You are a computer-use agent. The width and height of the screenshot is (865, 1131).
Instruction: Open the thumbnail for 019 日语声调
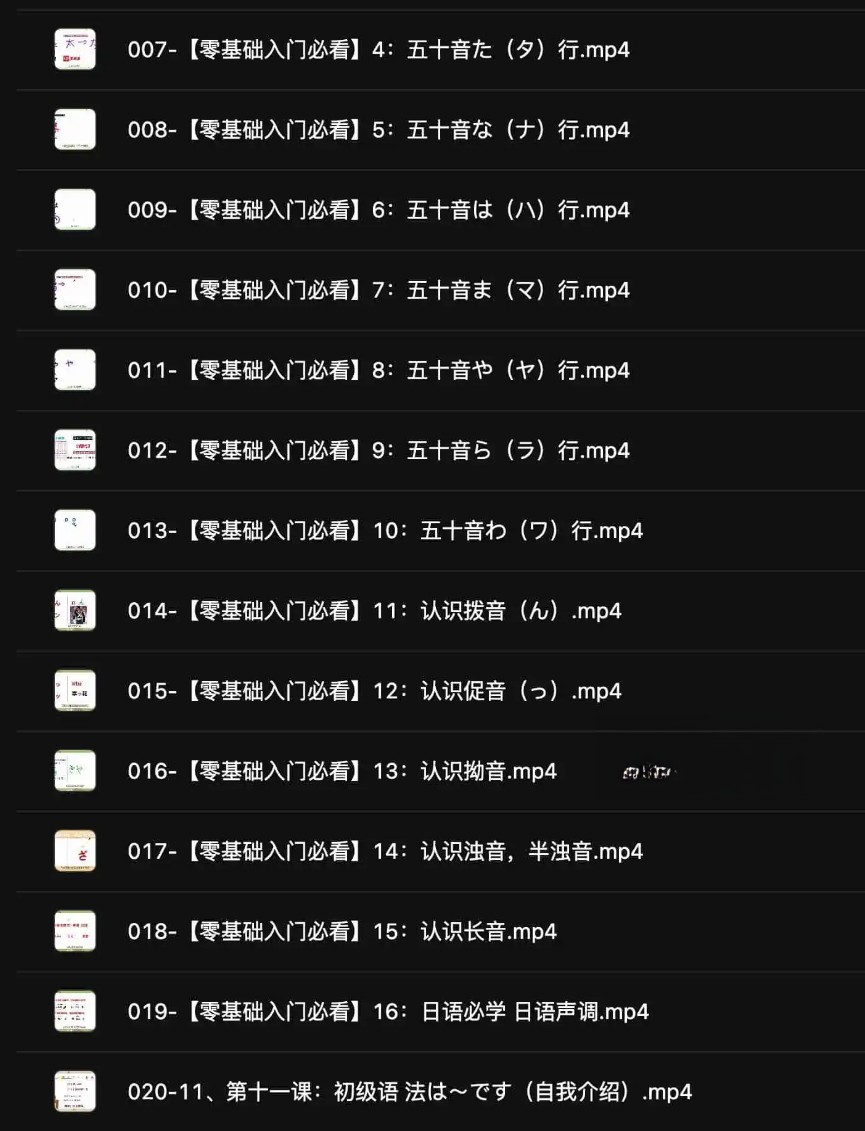(x=76, y=1011)
